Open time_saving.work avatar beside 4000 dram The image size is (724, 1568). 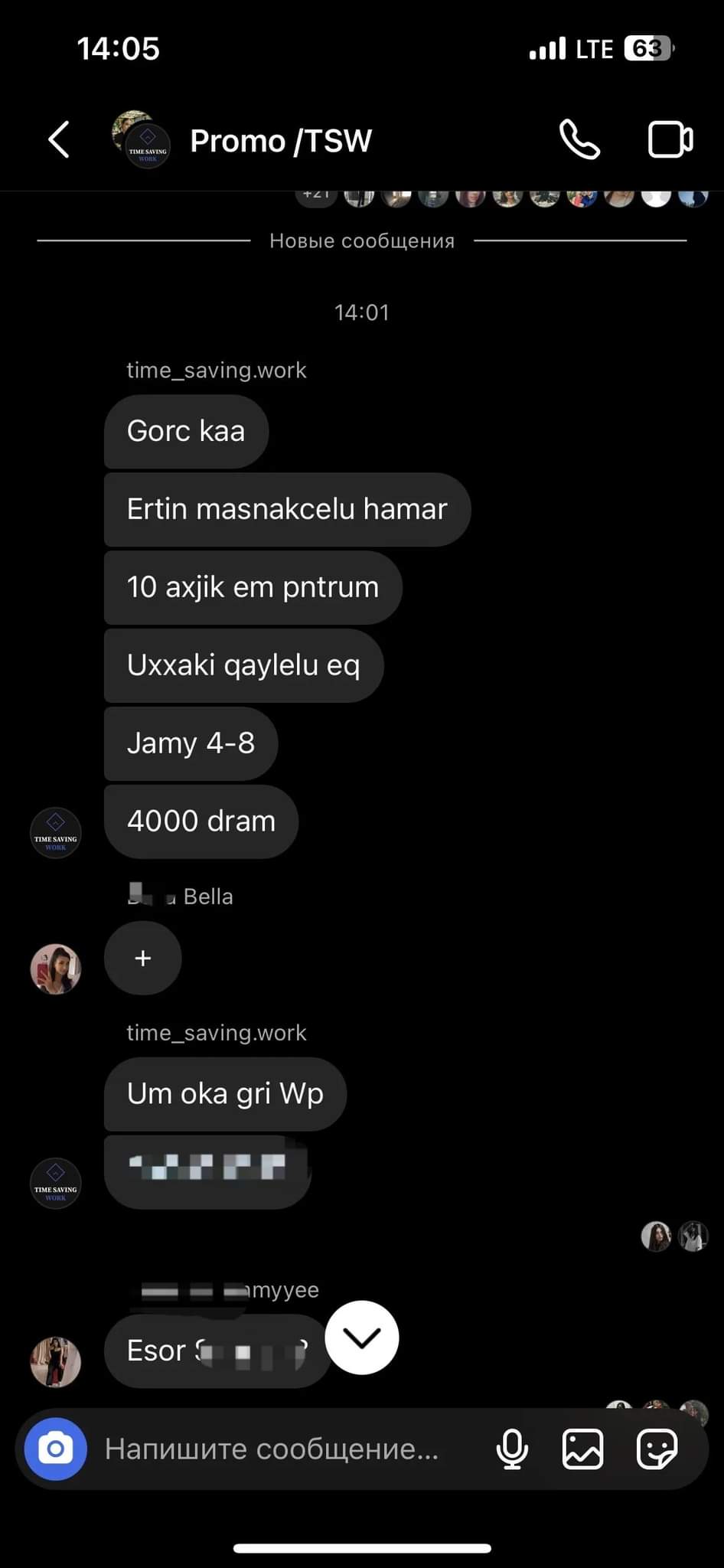(x=55, y=833)
